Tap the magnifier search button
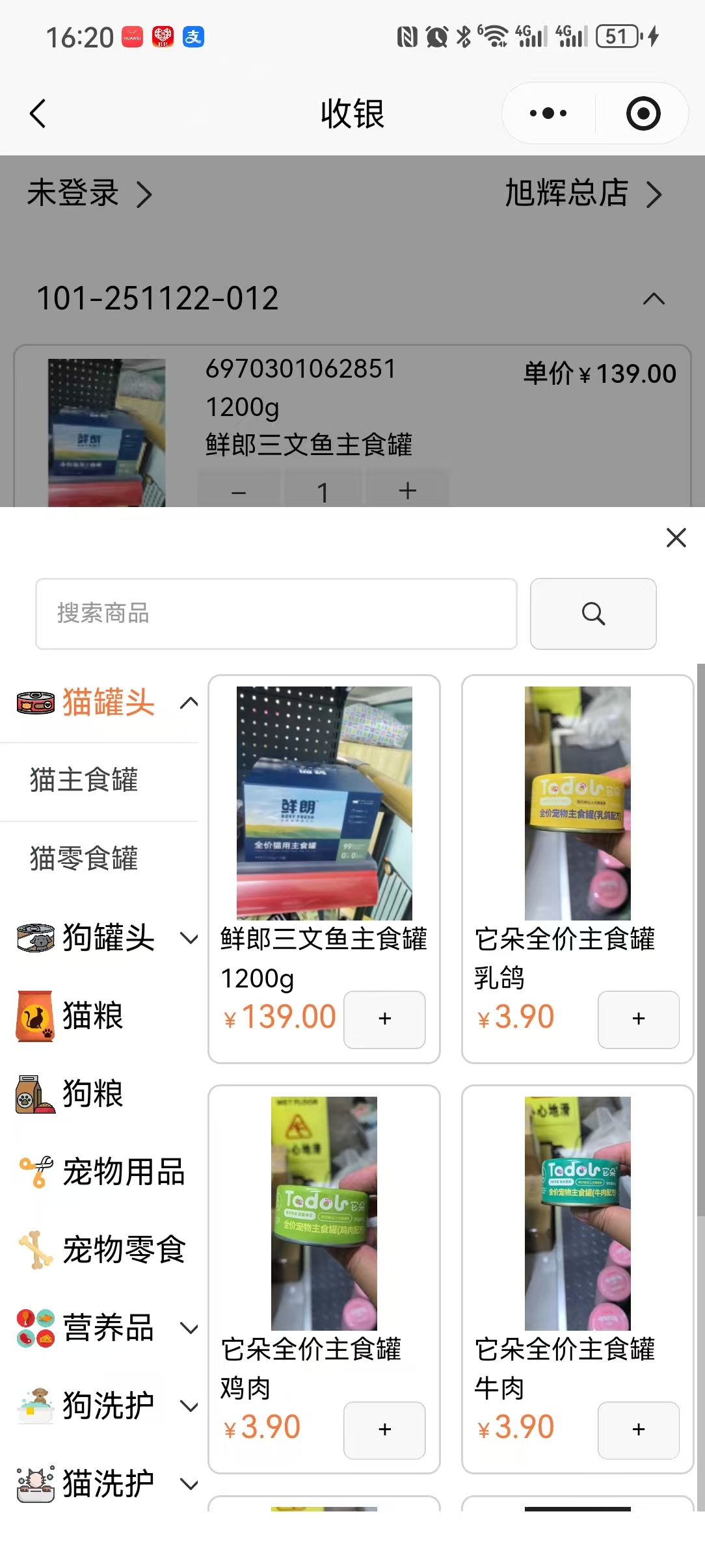The height and width of the screenshot is (1568, 705). [x=592, y=614]
